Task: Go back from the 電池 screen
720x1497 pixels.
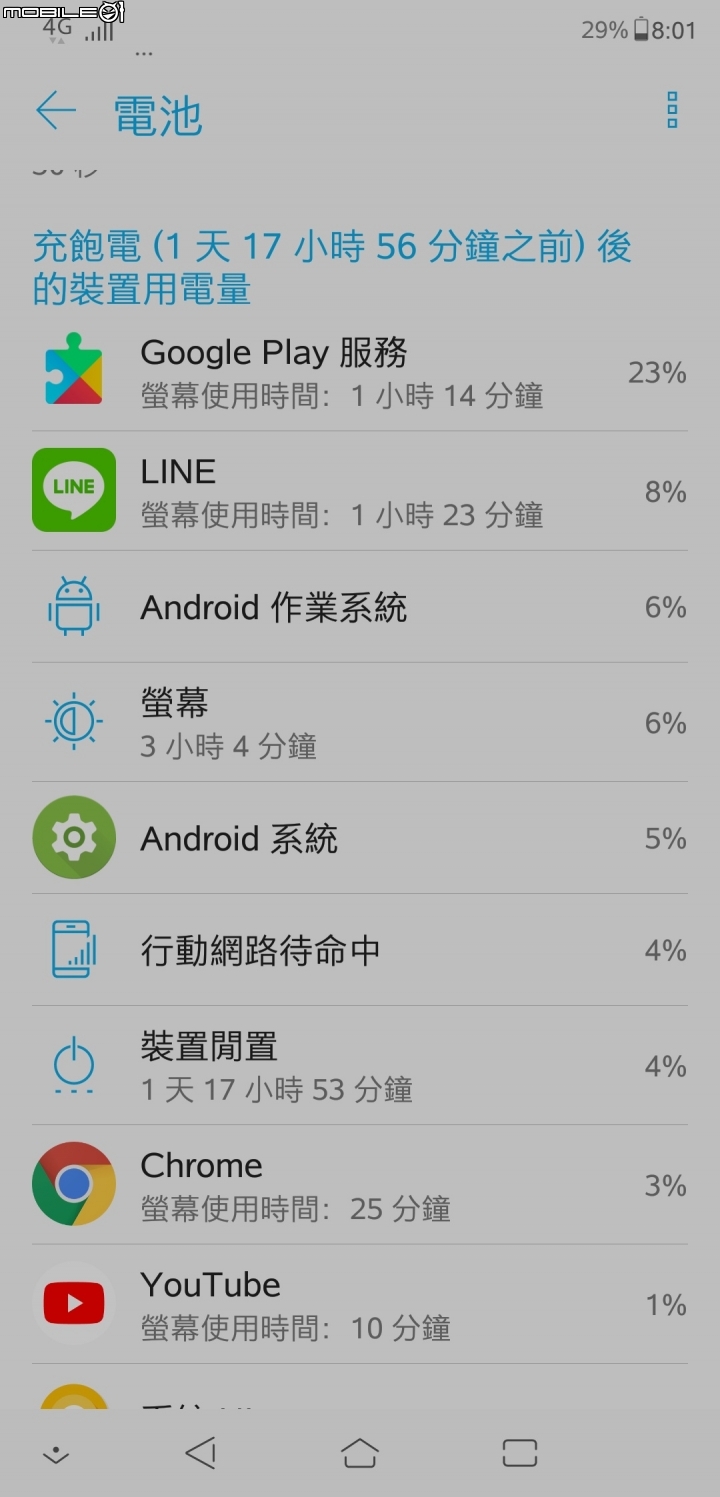Action: click(x=56, y=111)
